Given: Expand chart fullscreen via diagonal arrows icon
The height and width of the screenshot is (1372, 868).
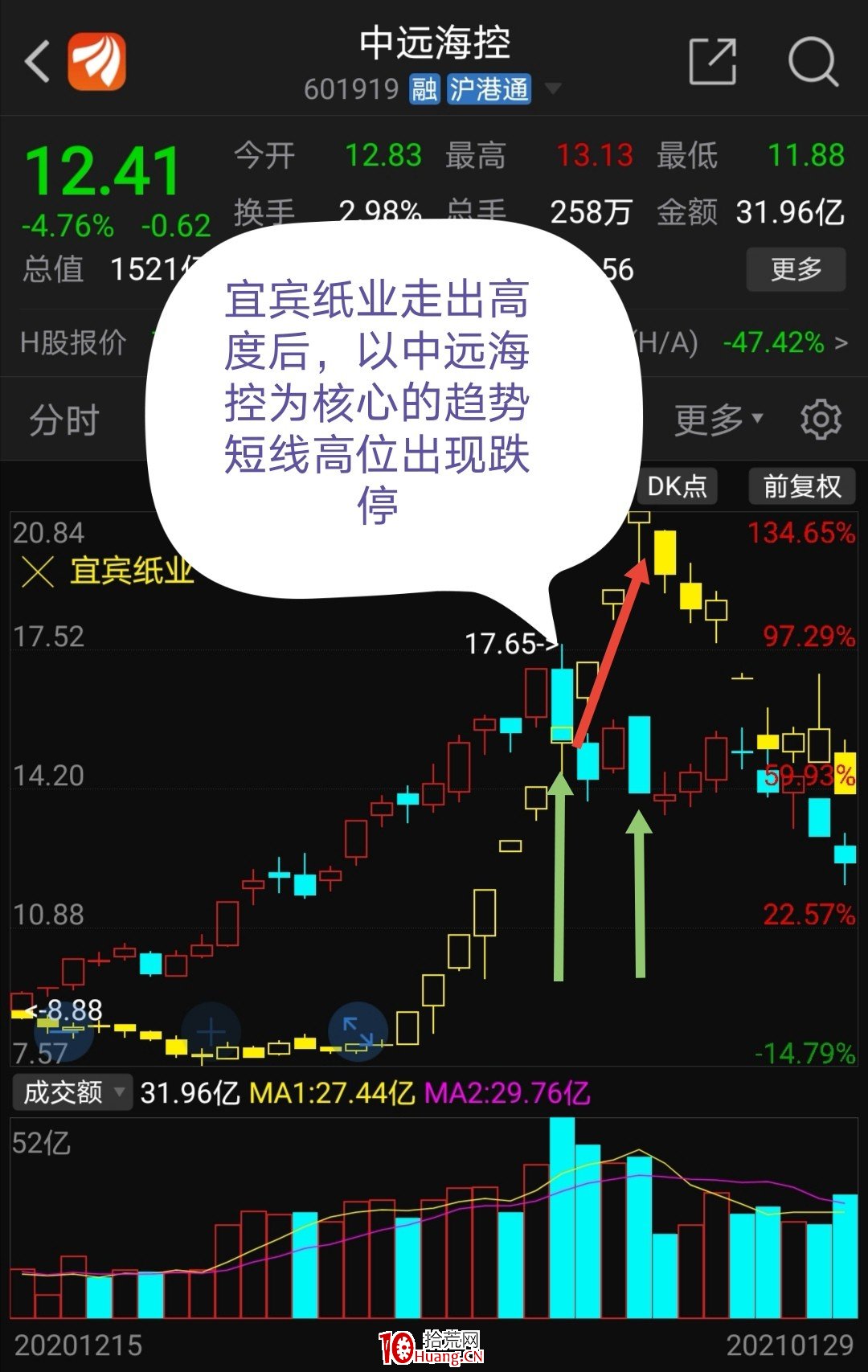Looking at the screenshot, I should coord(358,1033).
